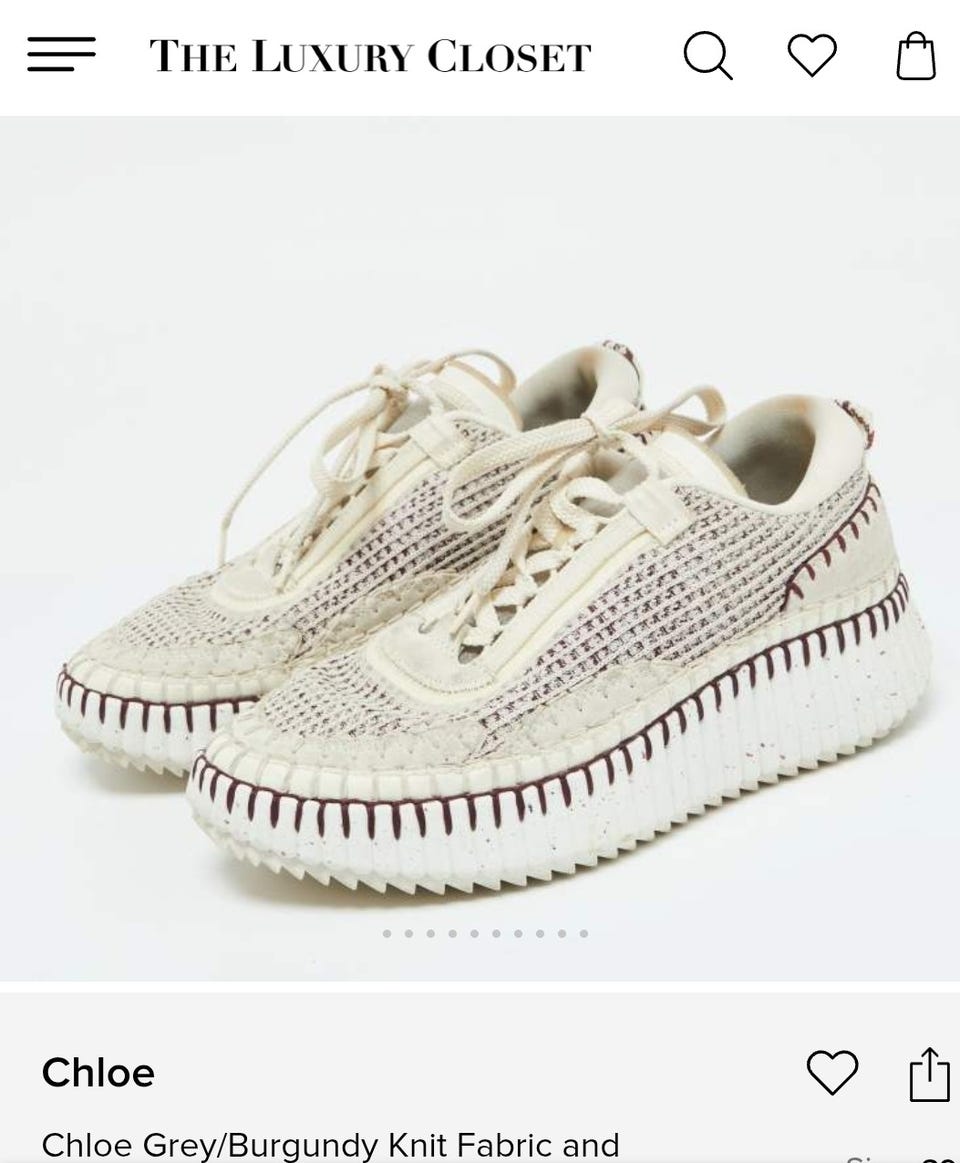Image resolution: width=960 pixels, height=1163 pixels.
Task: Open search from the top bar
Action: click(707, 55)
